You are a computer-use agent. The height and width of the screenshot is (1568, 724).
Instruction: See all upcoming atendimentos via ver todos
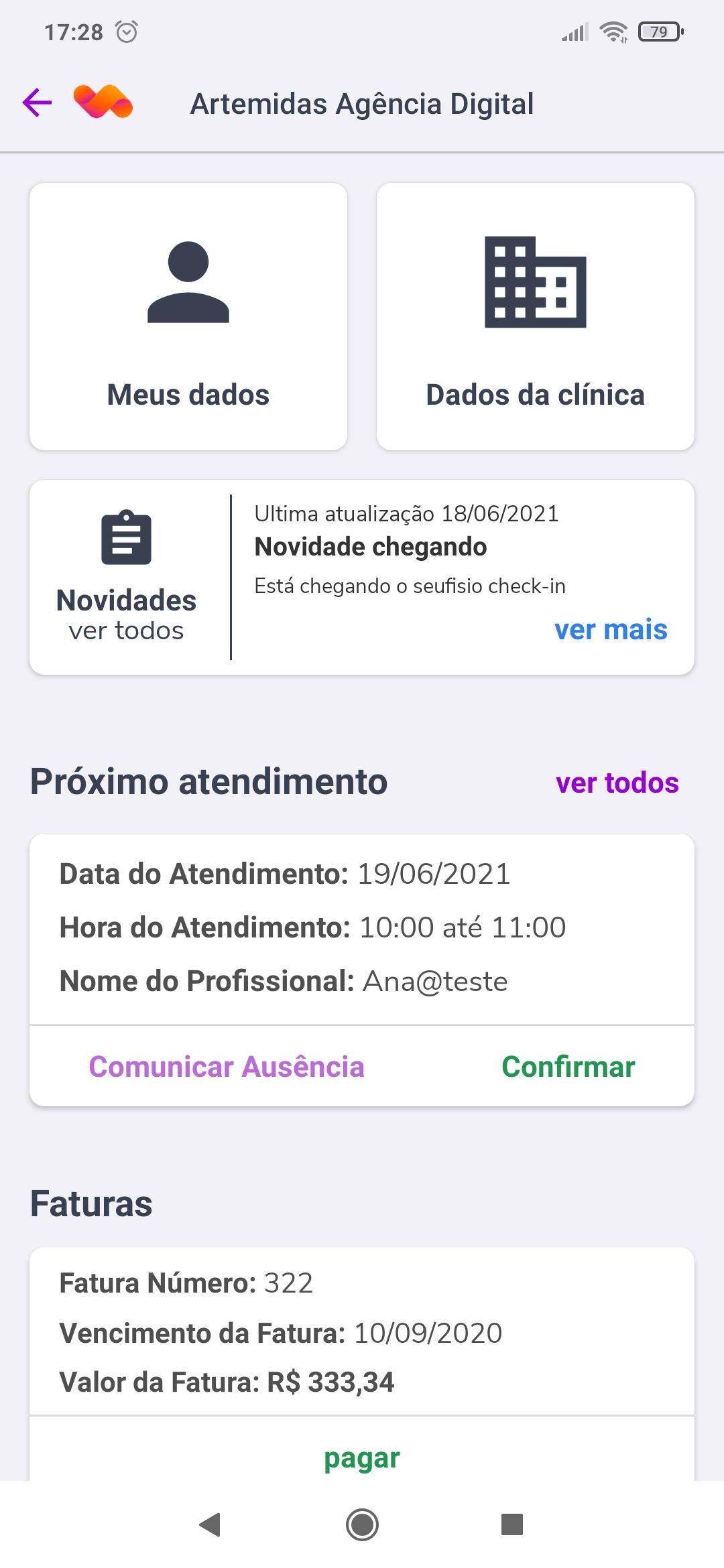(x=617, y=783)
